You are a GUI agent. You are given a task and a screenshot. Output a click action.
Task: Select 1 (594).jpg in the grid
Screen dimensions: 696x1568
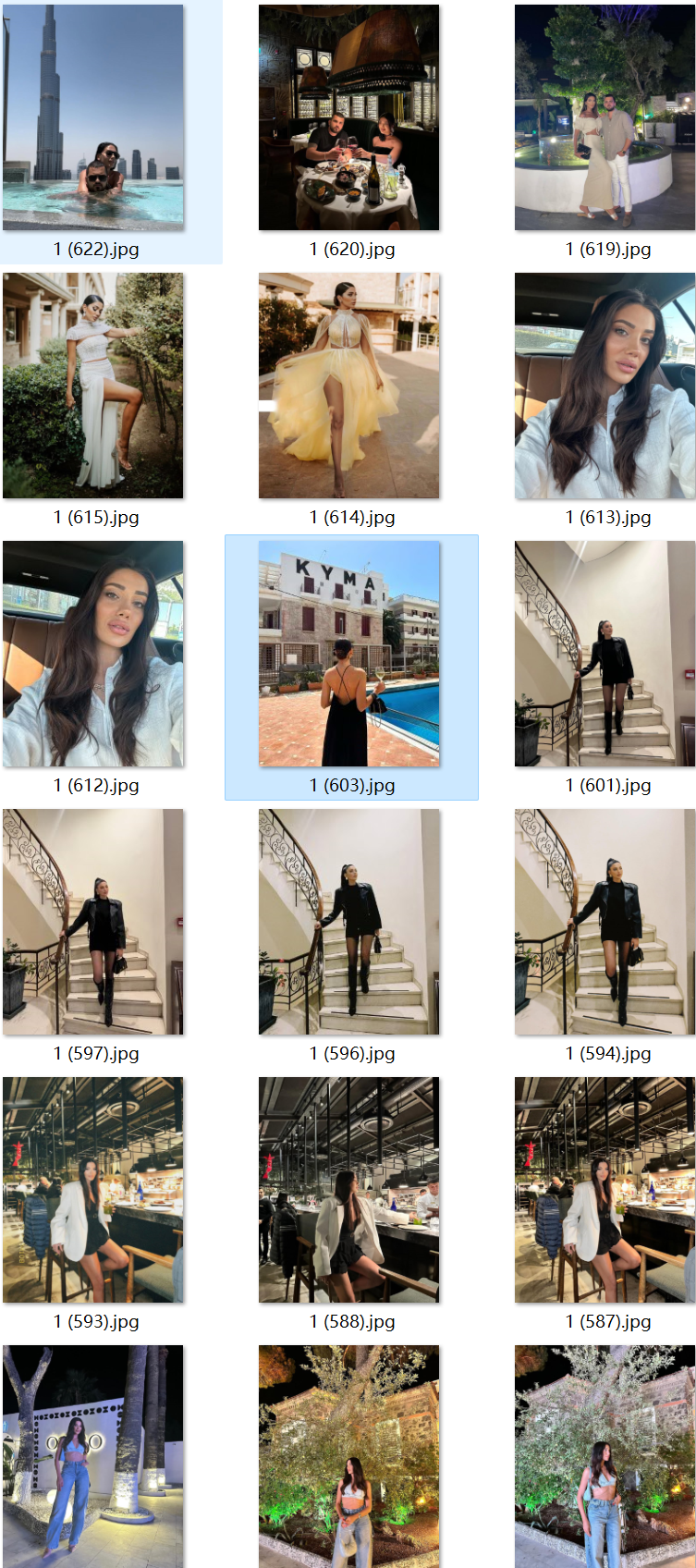tap(604, 922)
